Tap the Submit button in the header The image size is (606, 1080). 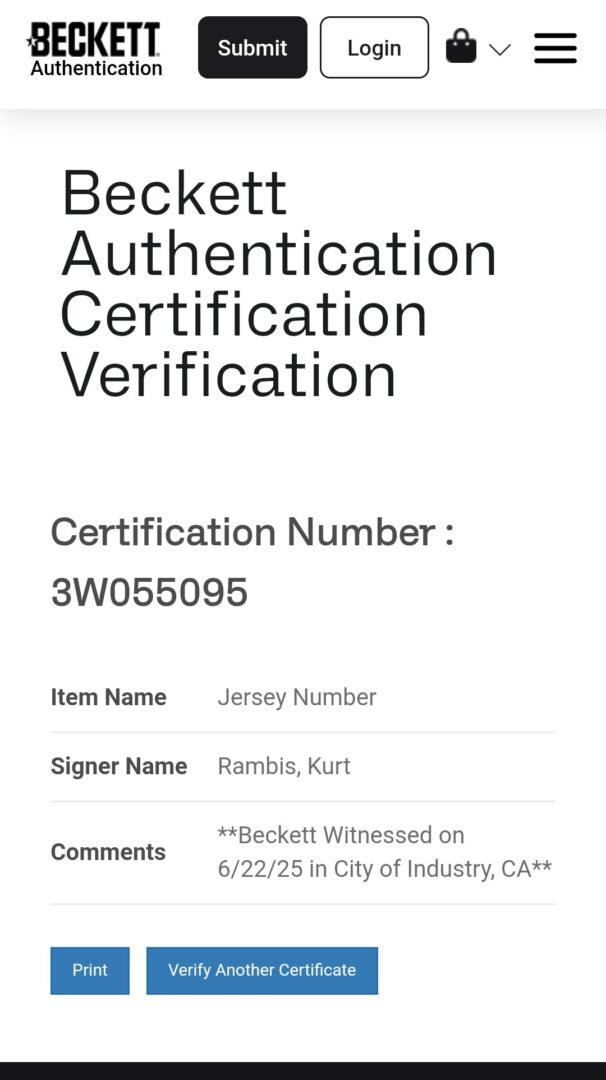pos(252,48)
